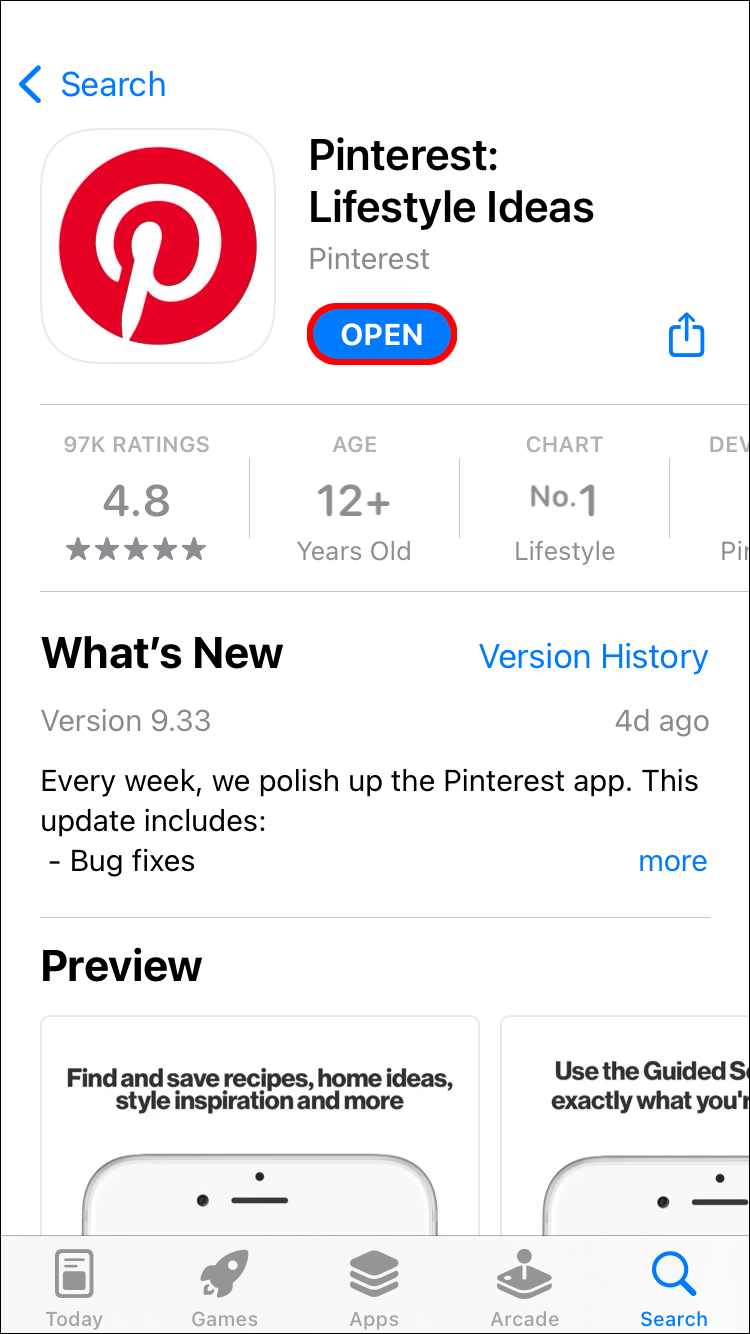Open the Pinterest app
Viewport: 750px width, 1334px height.
pyautogui.click(x=382, y=335)
